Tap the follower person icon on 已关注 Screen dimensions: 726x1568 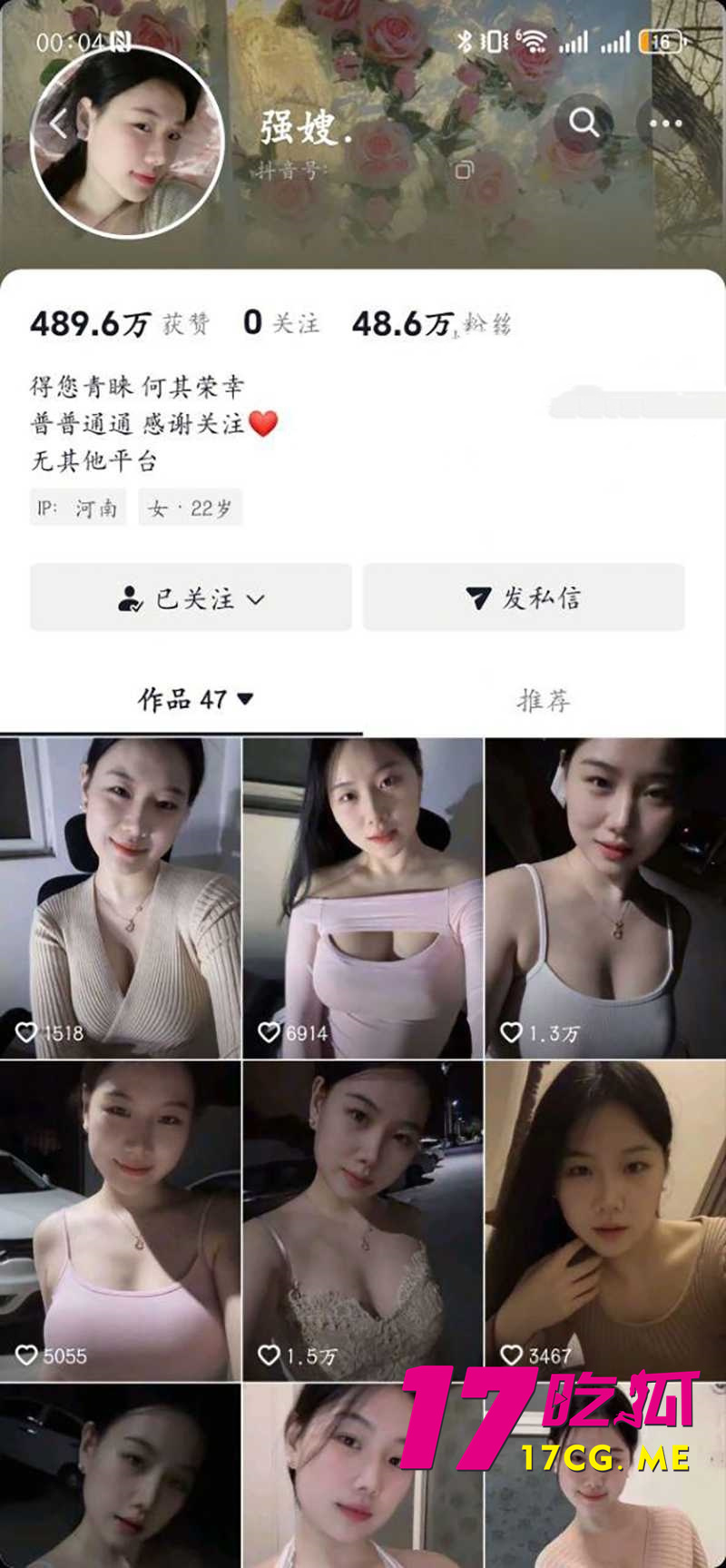pos(132,597)
